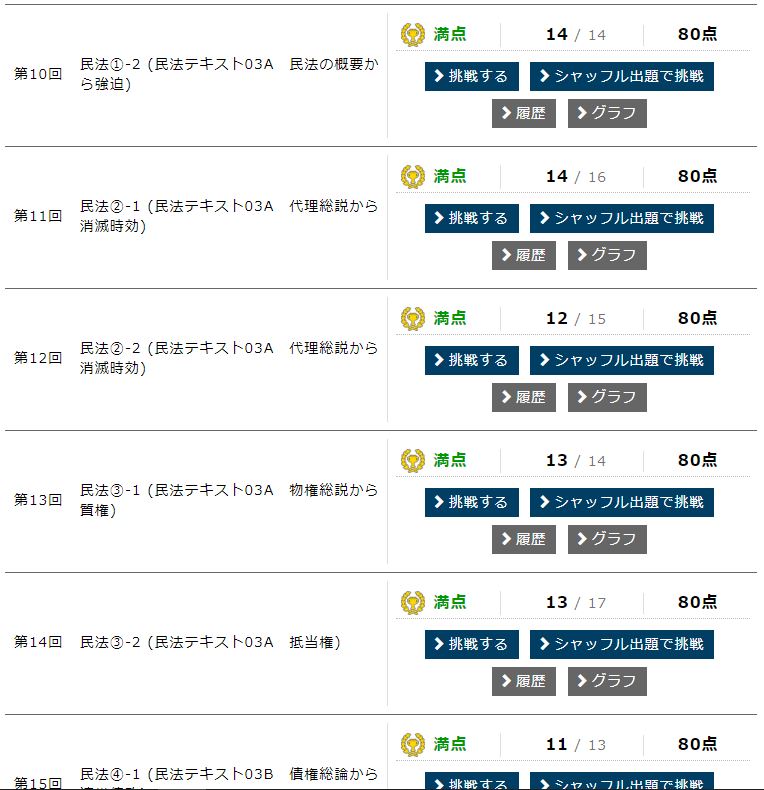Image resolution: width=764 pixels, height=790 pixels.
Task: Open 履歴 for 第10回
Action: coord(523,113)
